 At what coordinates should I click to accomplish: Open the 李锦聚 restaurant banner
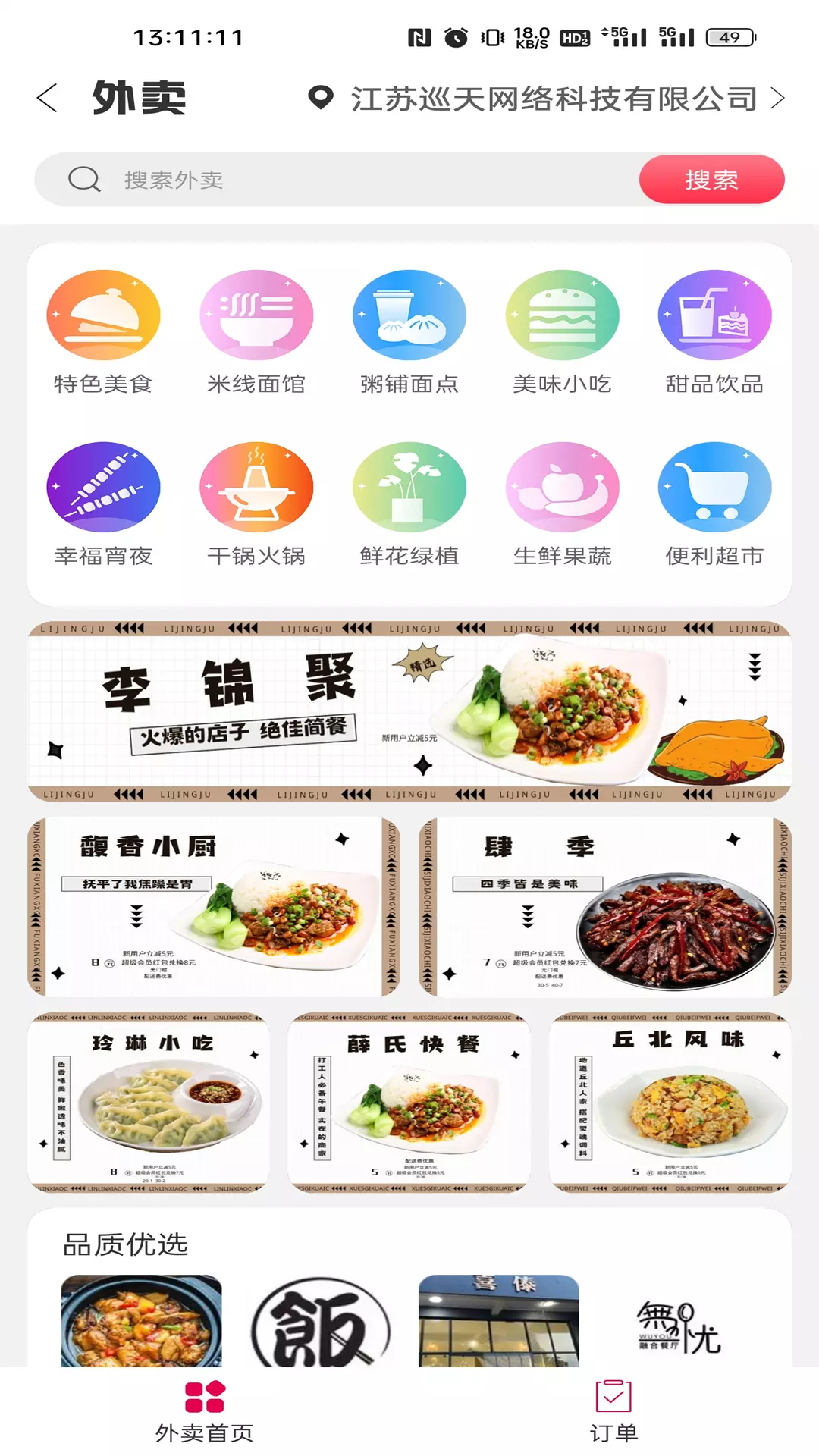[409, 711]
